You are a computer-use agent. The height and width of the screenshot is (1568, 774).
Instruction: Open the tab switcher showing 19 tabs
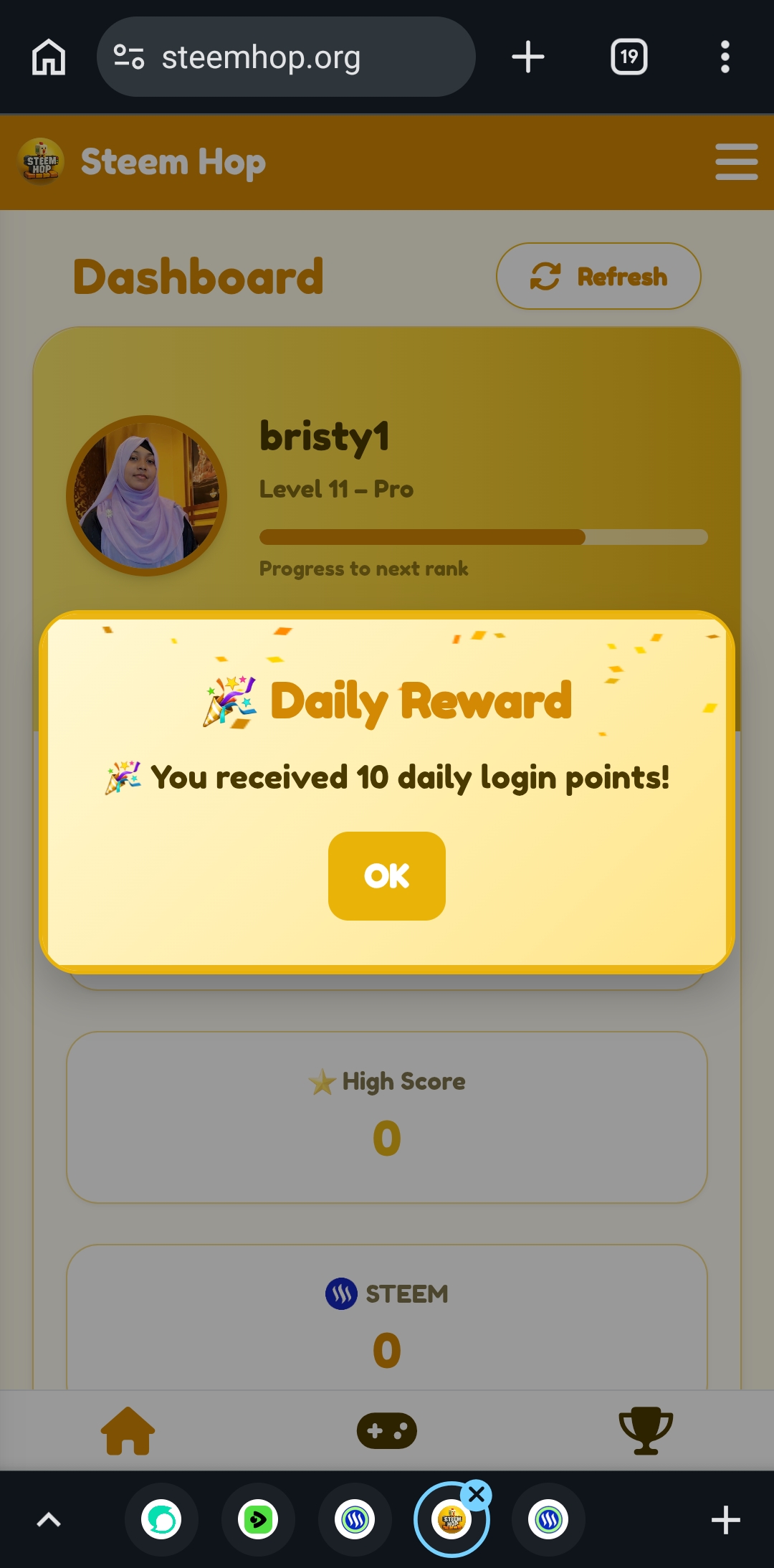[x=629, y=57]
